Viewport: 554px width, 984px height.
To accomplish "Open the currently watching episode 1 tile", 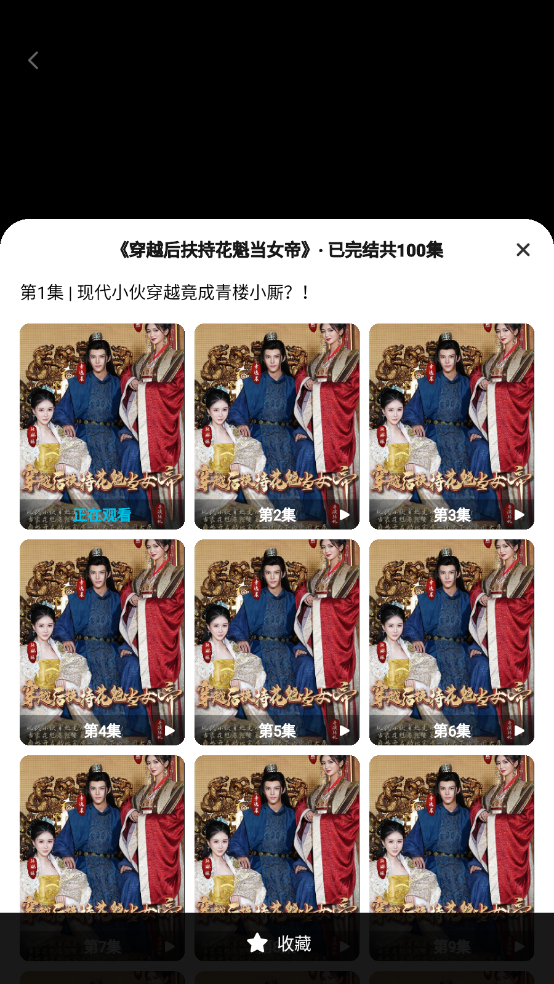I will (102, 426).
